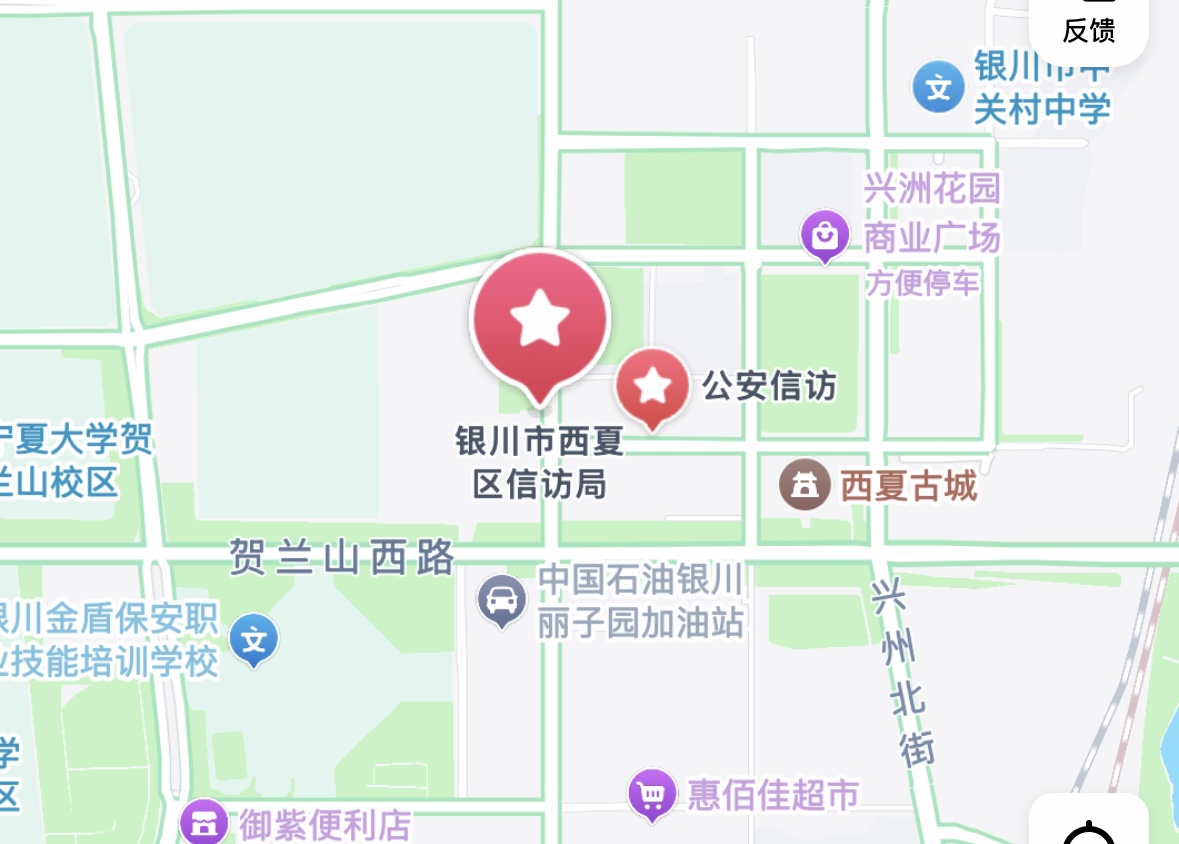1179x844 pixels.
Task: Tap the locate-me button
Action: pos(1088,826)
